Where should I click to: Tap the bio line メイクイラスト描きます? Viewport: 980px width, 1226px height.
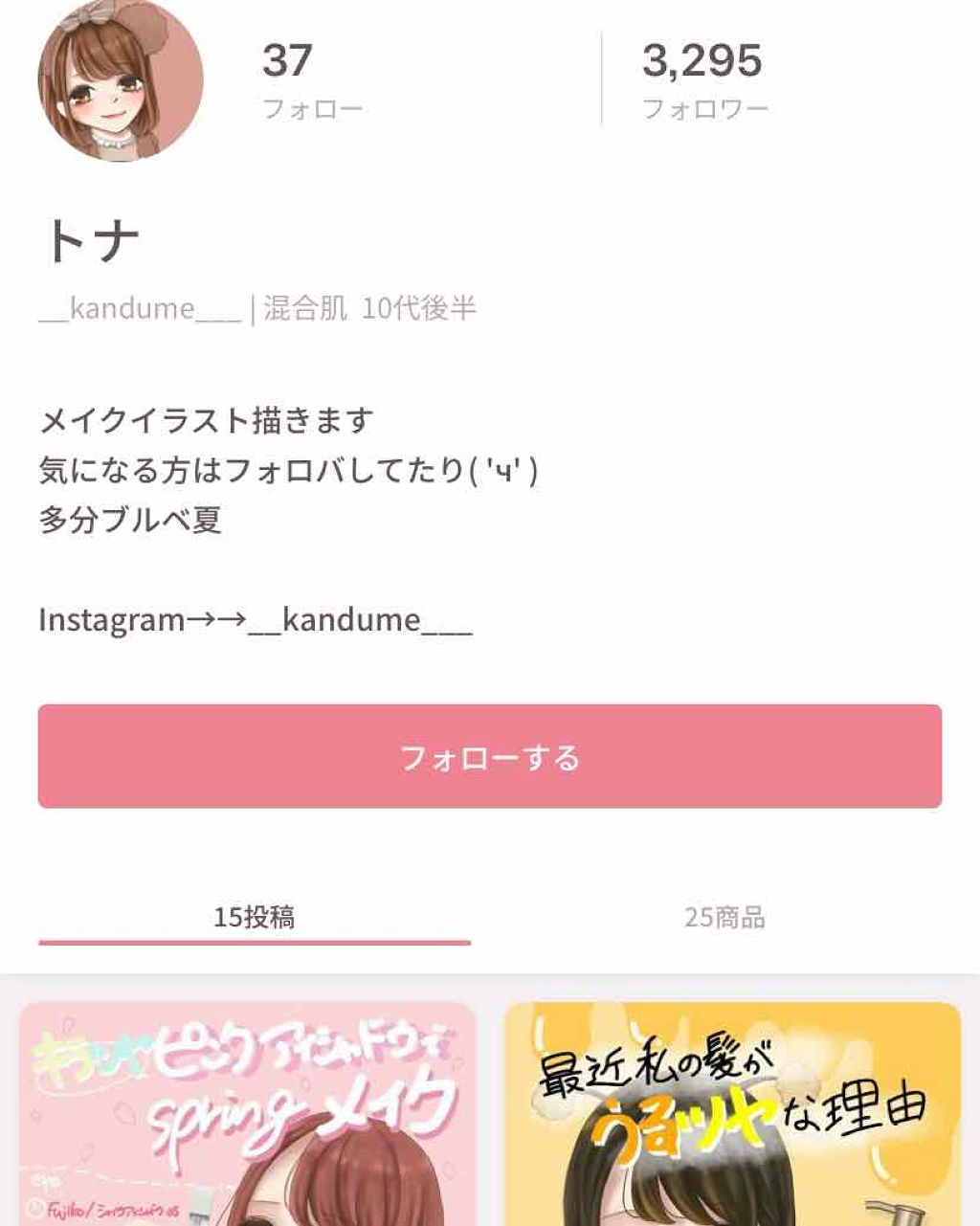(x=209, y=418)
